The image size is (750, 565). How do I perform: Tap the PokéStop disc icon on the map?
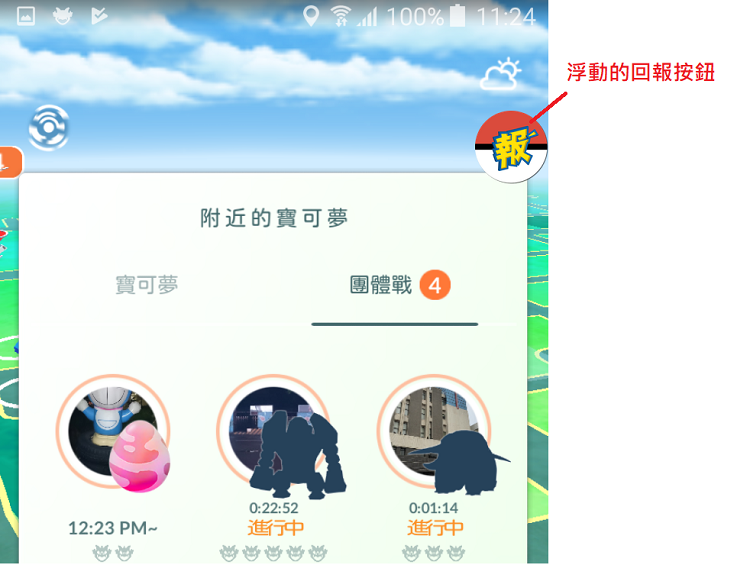point(46,127)
